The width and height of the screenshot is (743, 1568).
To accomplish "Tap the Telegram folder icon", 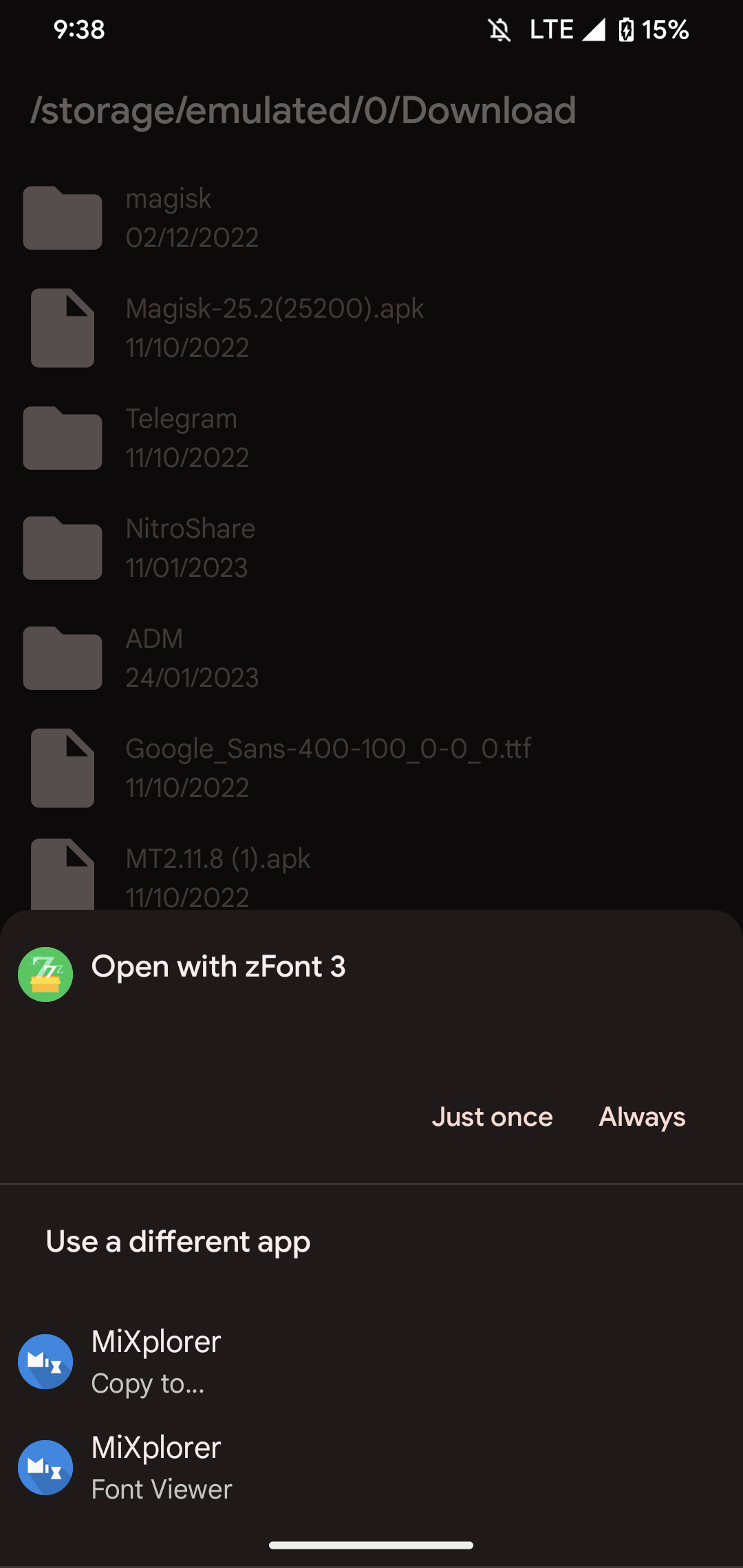I will (x=62, y=437).
